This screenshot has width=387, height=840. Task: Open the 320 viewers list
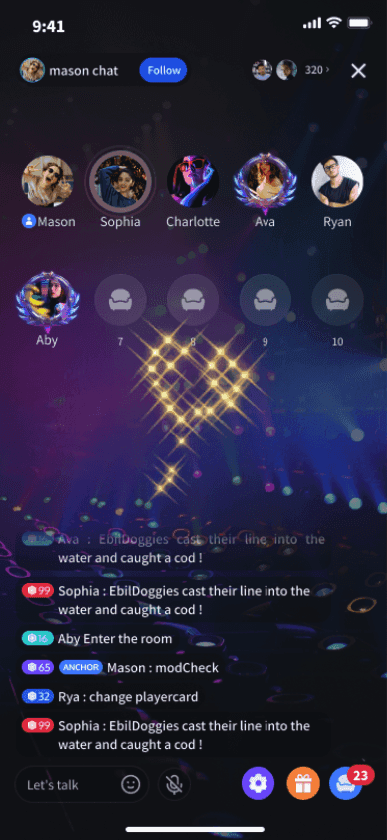(316, 70)
